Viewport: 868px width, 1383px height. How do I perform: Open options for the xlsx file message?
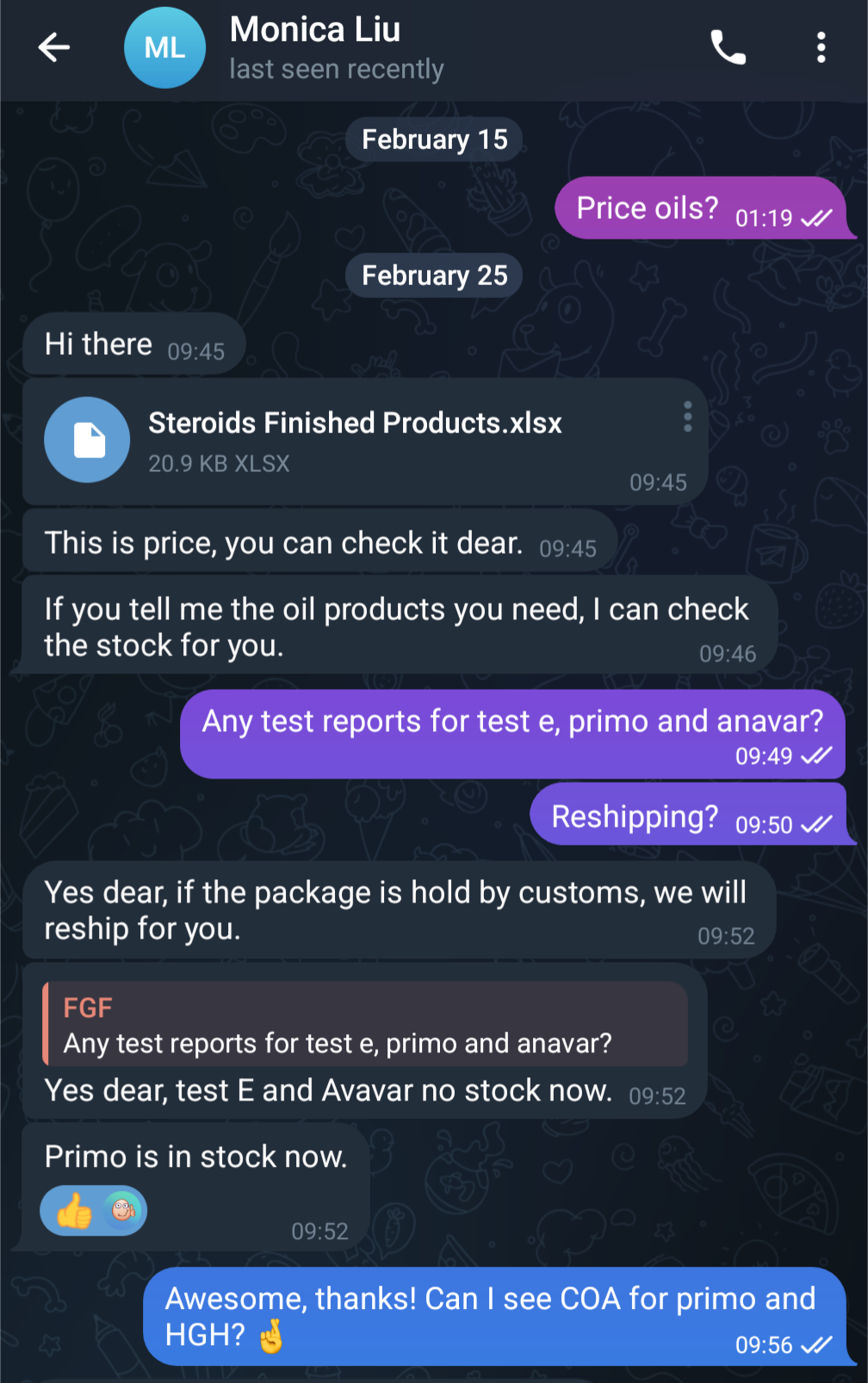[687, 417]
